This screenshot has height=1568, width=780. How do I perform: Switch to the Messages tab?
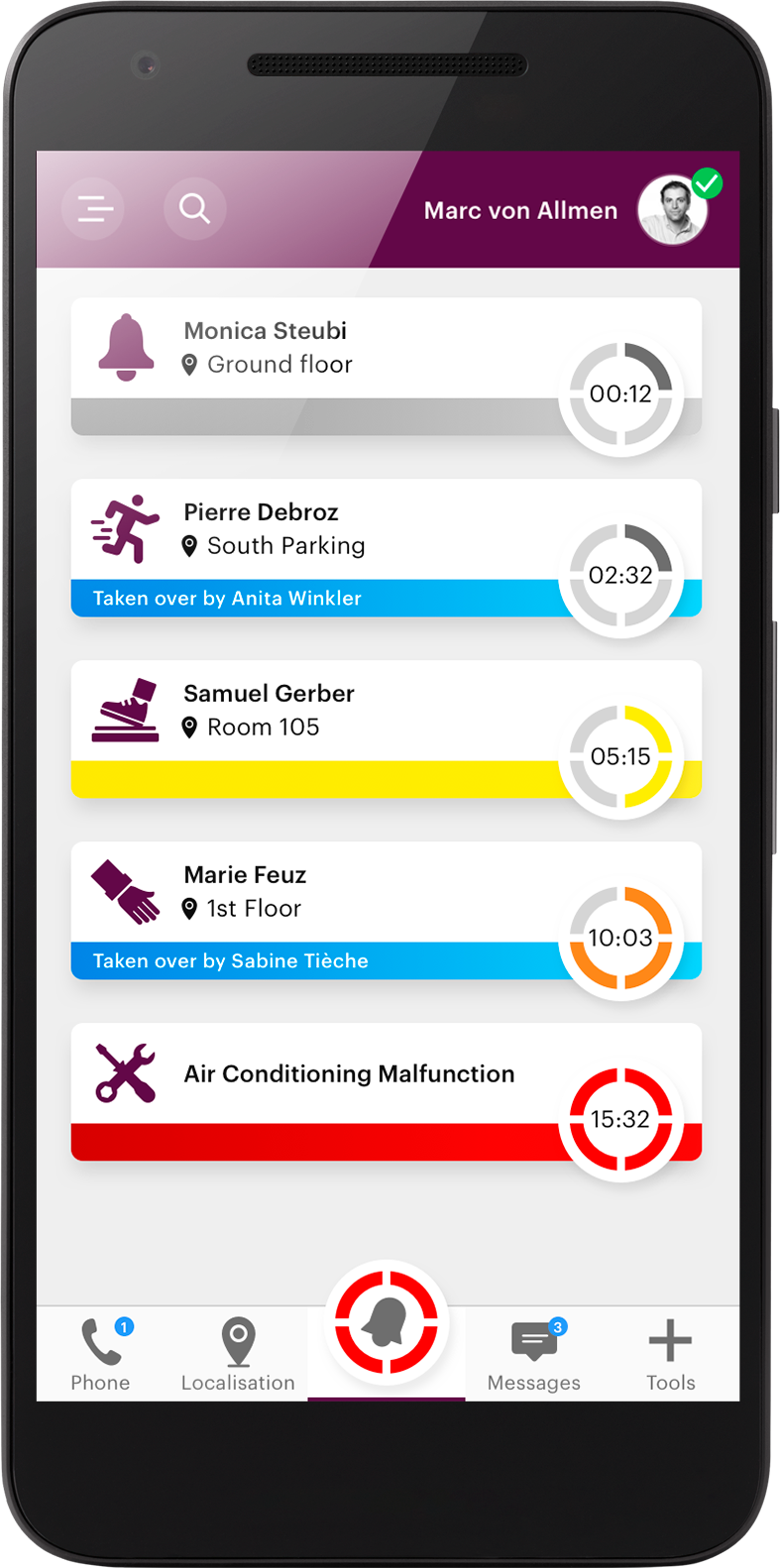tap(533, 1354)
